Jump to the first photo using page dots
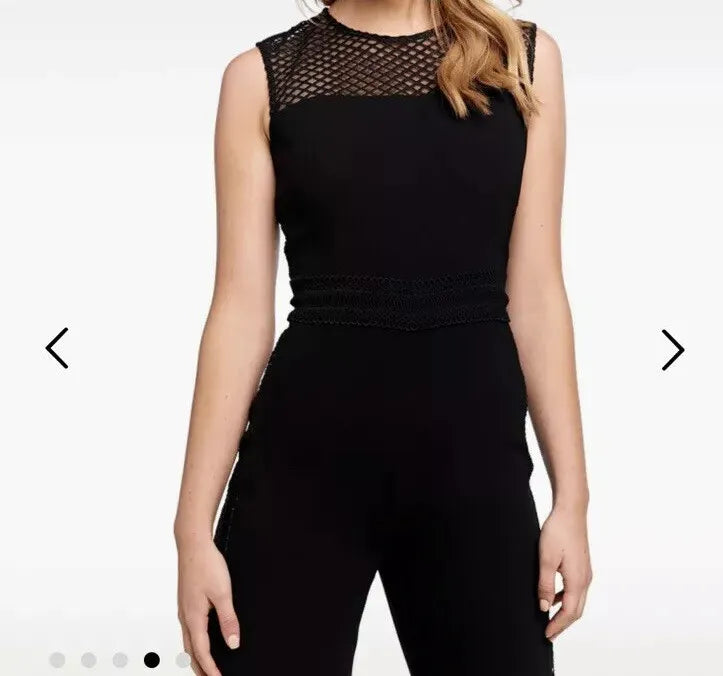This screenshot has height=676, width=723. click(57, 660)
